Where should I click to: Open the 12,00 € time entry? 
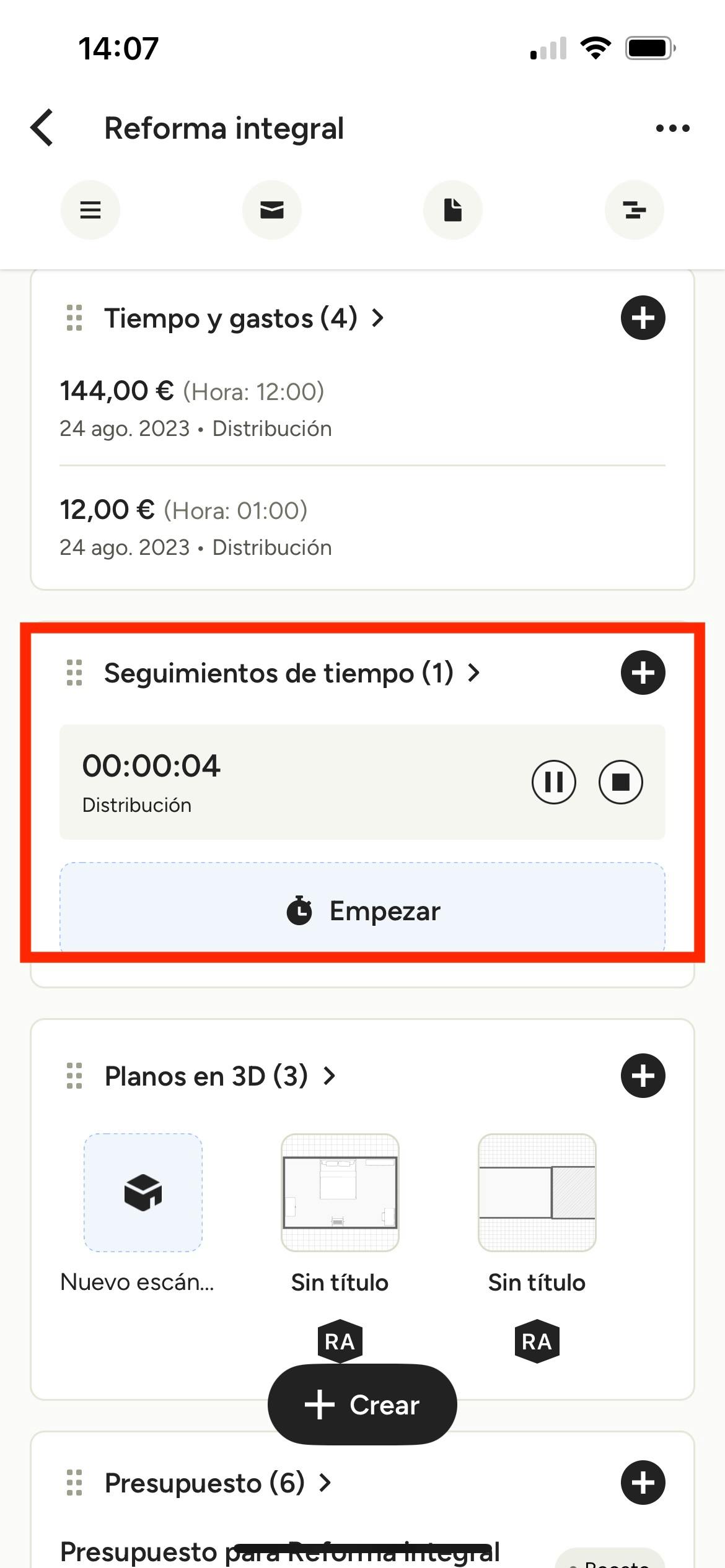coord(362,526)
